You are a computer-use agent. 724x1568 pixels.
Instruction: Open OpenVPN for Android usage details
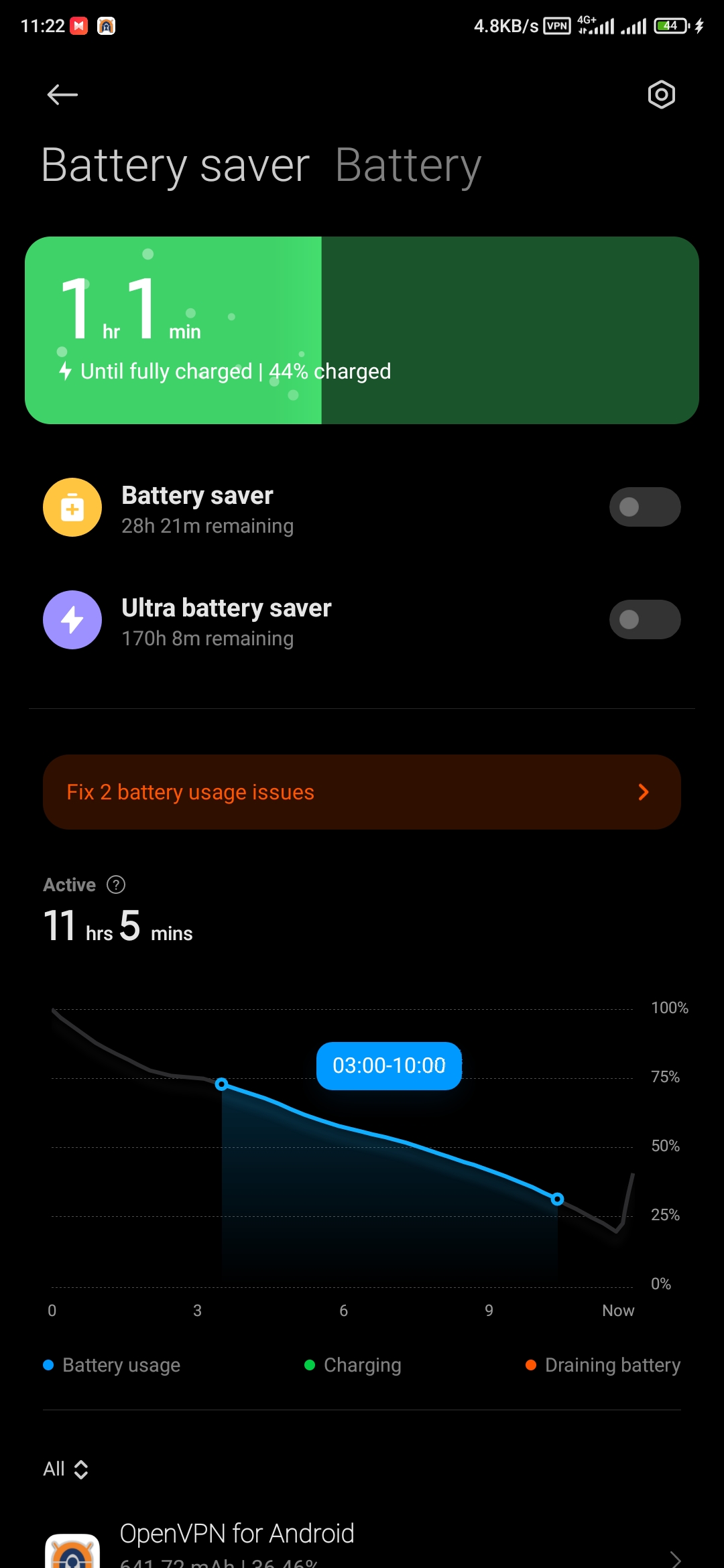point(362,1545)
